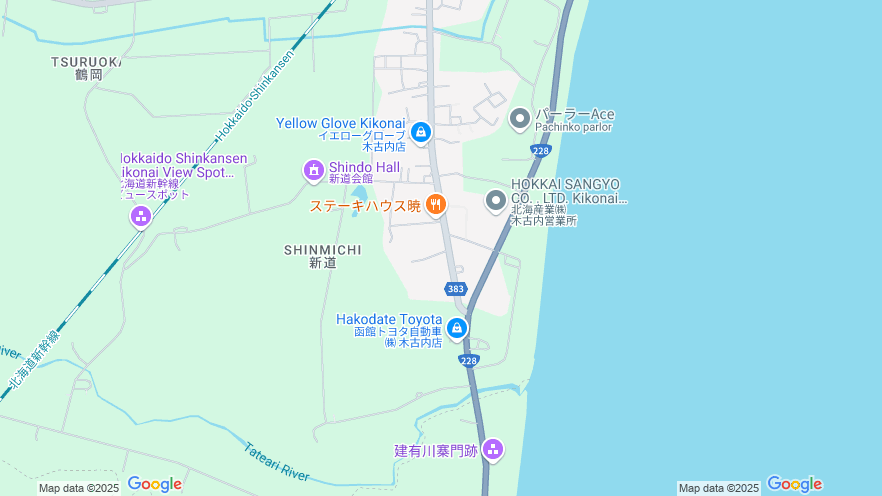The image size is (882, 496).
Task: Open the Hakodate Toyota pin
Action: tap(457, 327)
